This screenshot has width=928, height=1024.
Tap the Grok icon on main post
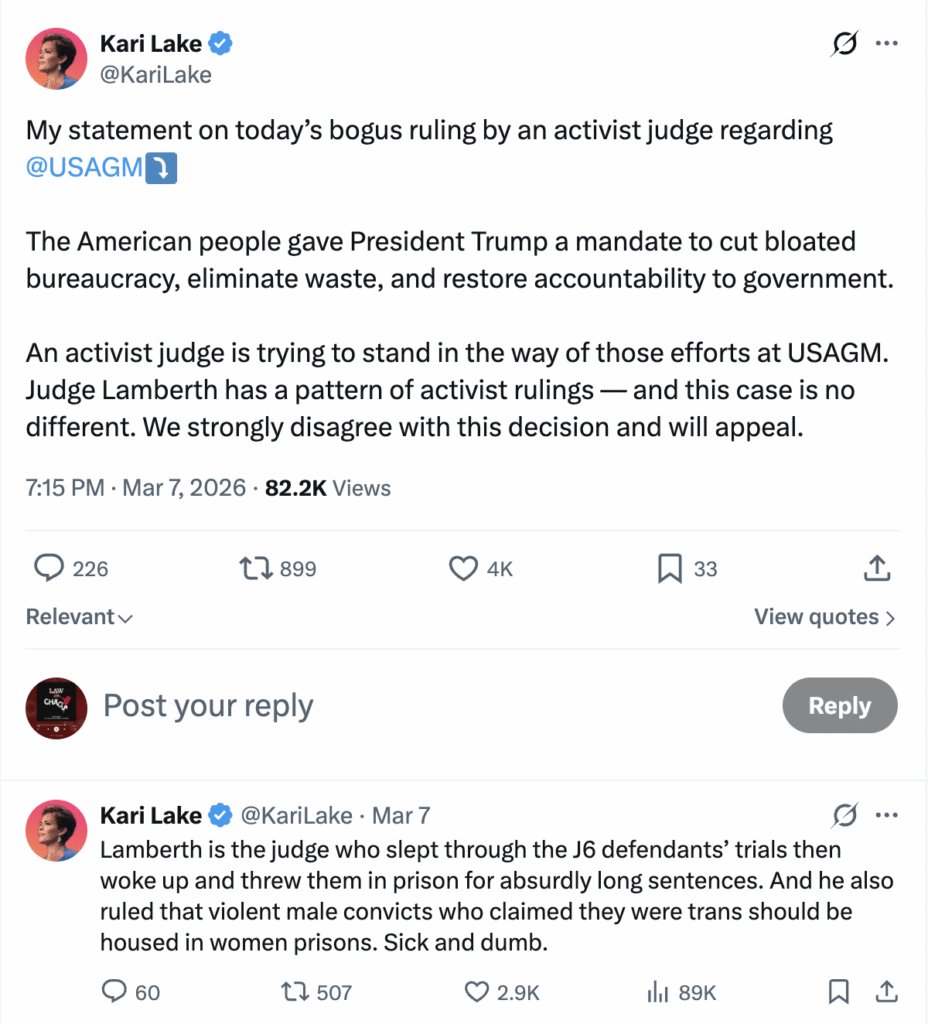(x=844, y=45)
